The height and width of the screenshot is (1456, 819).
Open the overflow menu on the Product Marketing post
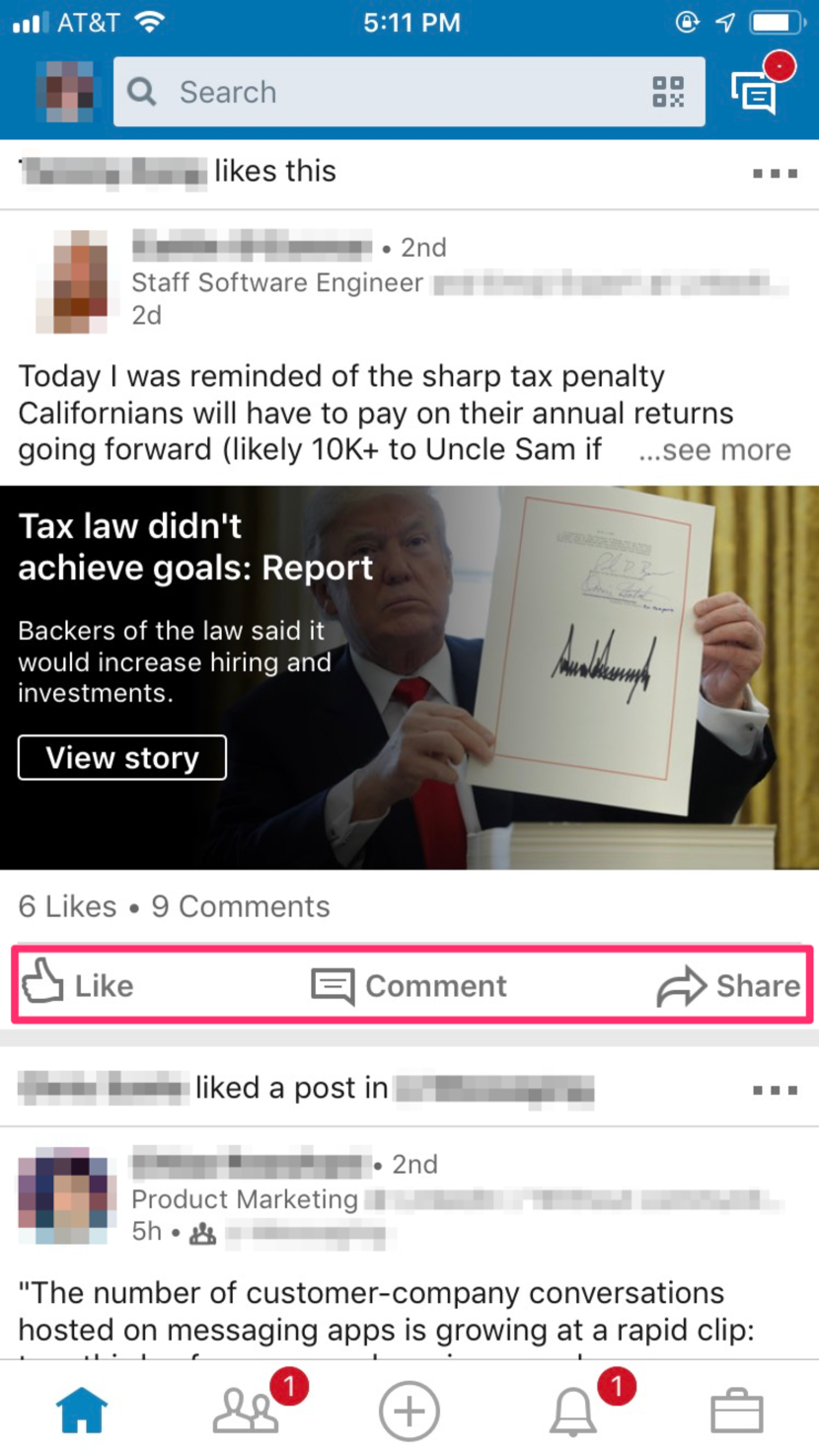tap(775, 1090)
